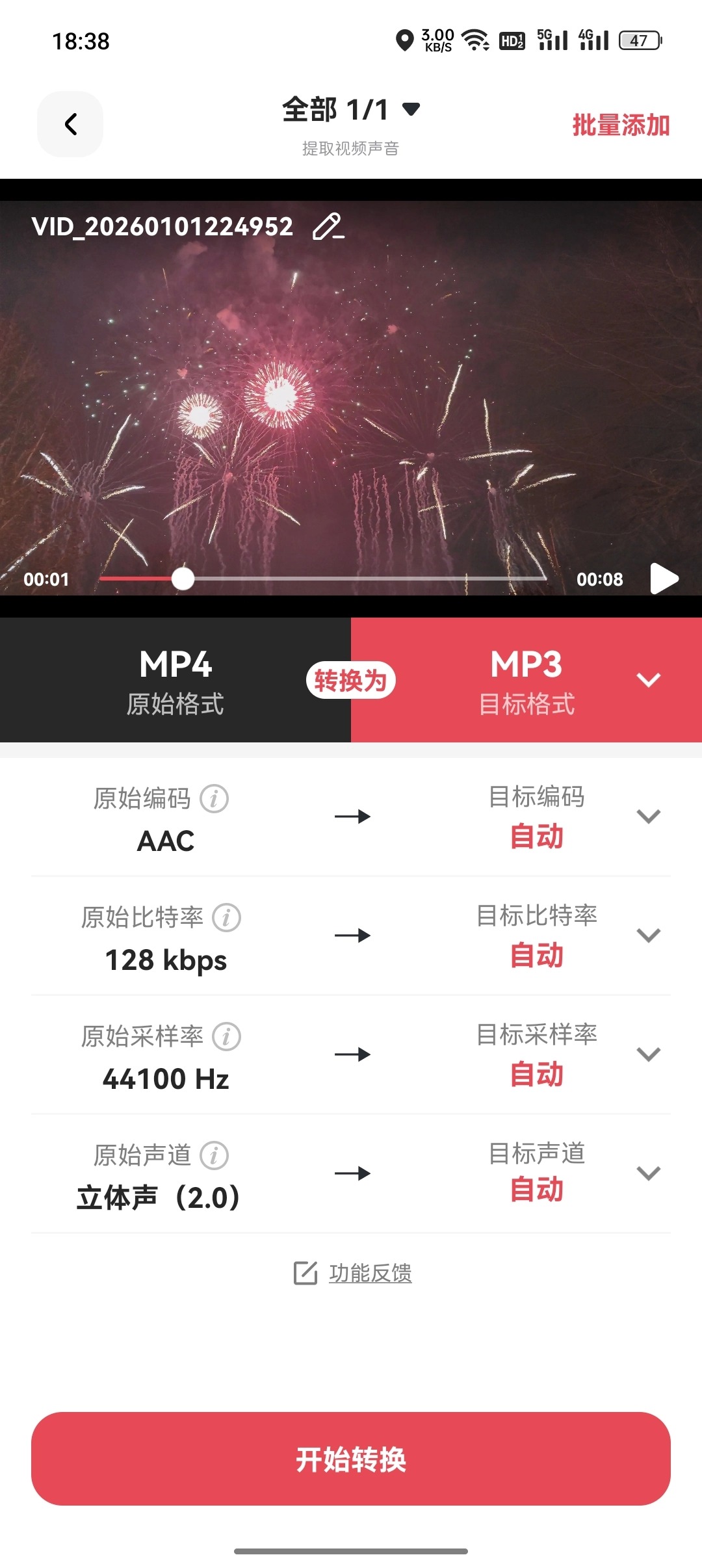Open the 全部 1/1 file selector dropdown
The height and width of the screenshot is (1568, 702).
point(351,111)
